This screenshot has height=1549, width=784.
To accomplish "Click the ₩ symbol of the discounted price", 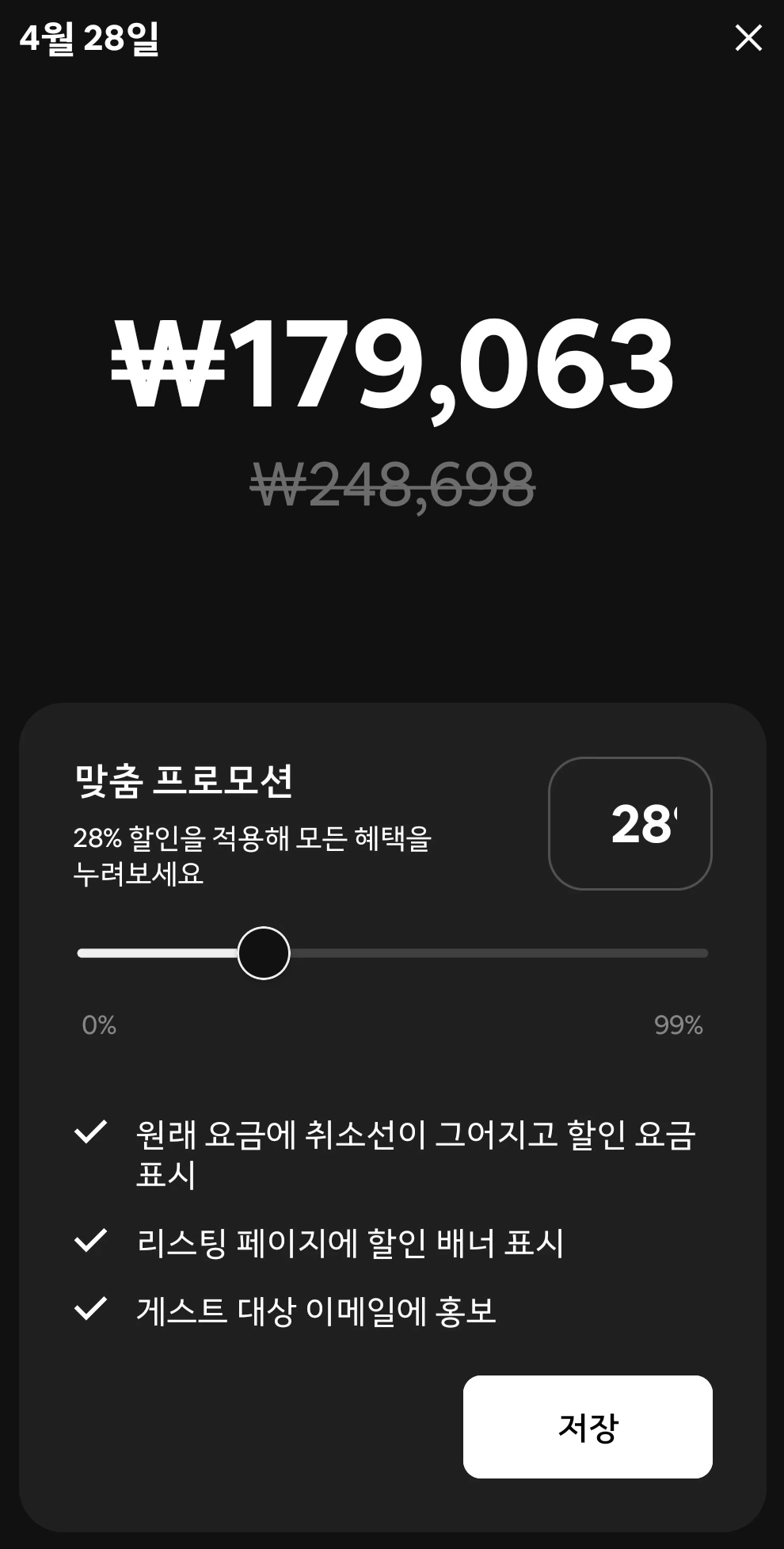I will [x=168, y=364].
